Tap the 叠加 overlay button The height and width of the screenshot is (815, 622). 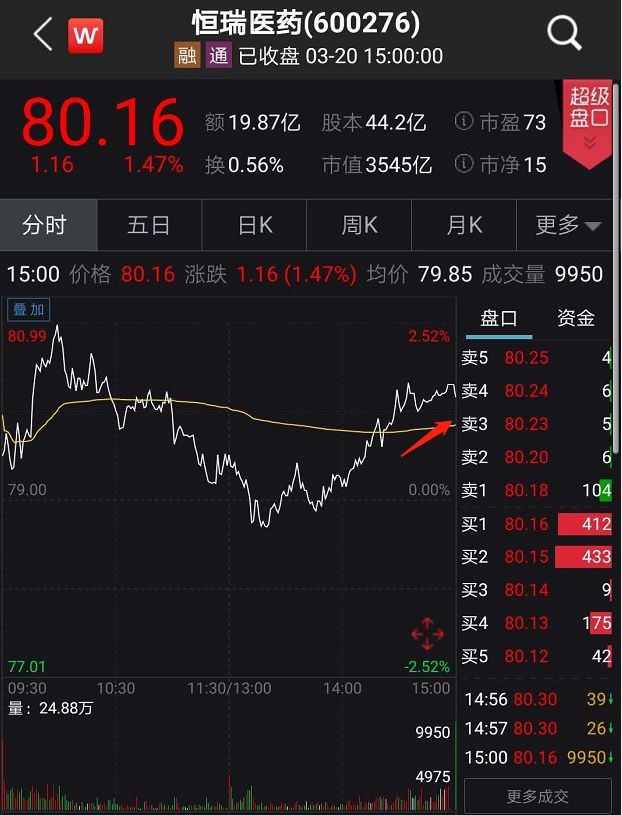tap(29, 311)
